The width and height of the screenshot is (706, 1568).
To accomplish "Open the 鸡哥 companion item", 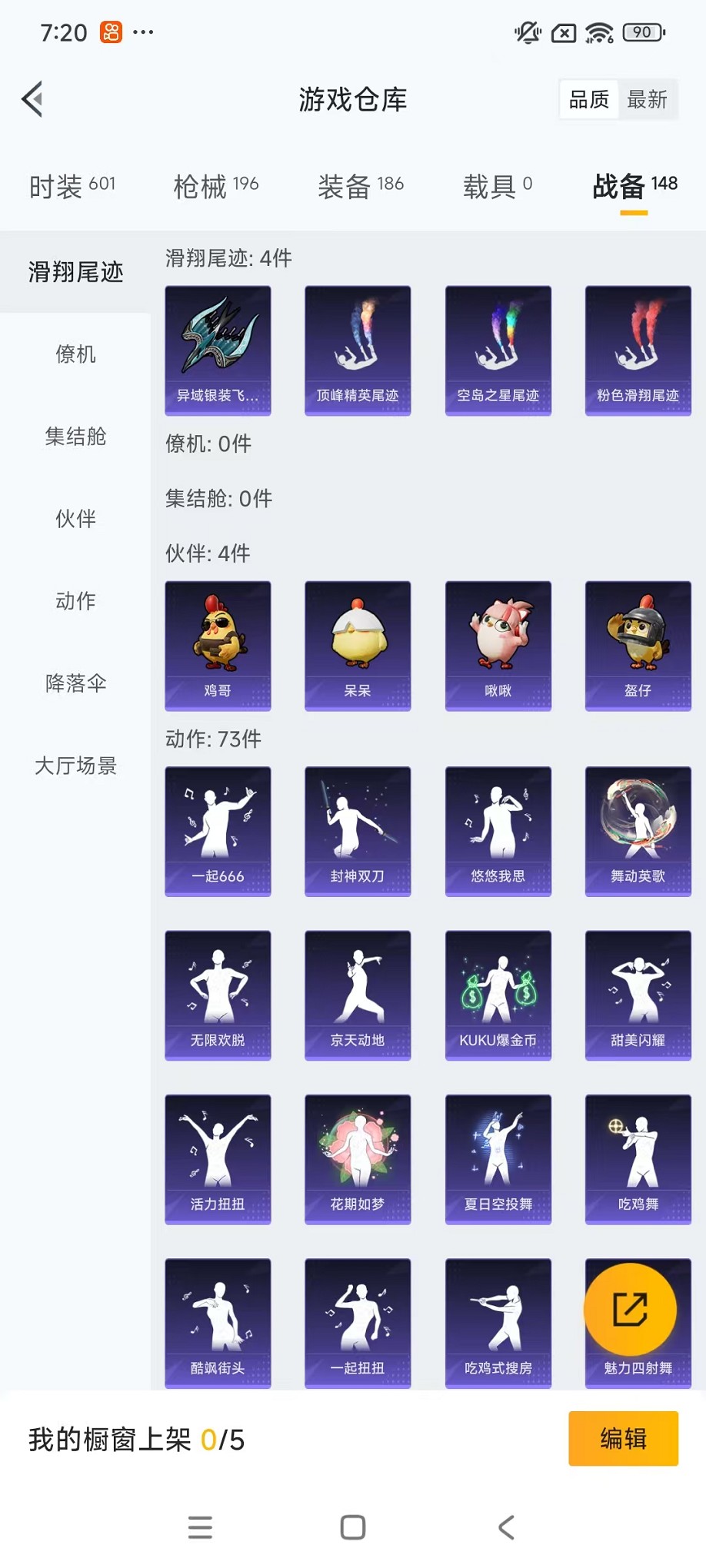I will click(218, 646).
